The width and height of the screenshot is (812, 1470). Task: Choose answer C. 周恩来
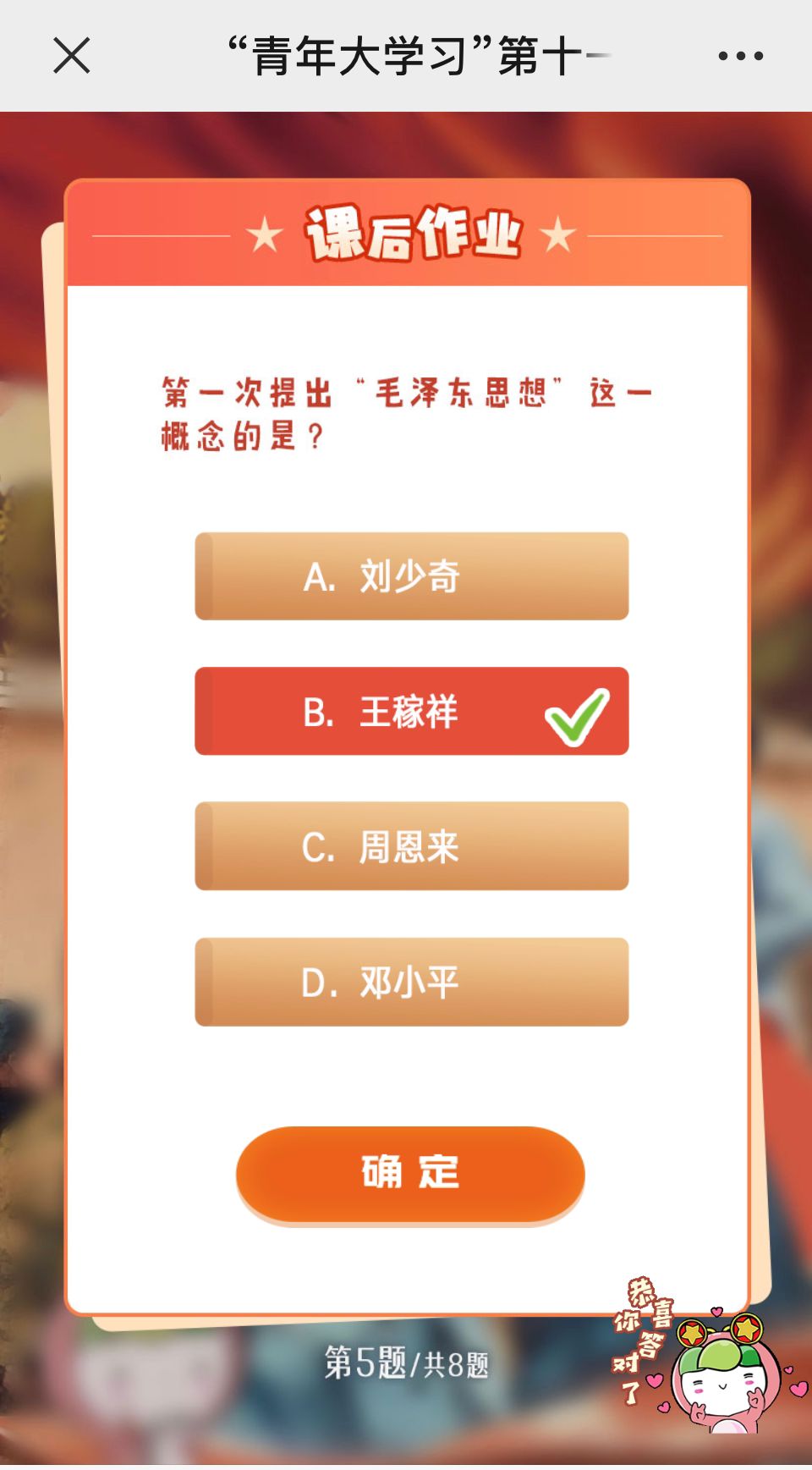coord(411,846)
